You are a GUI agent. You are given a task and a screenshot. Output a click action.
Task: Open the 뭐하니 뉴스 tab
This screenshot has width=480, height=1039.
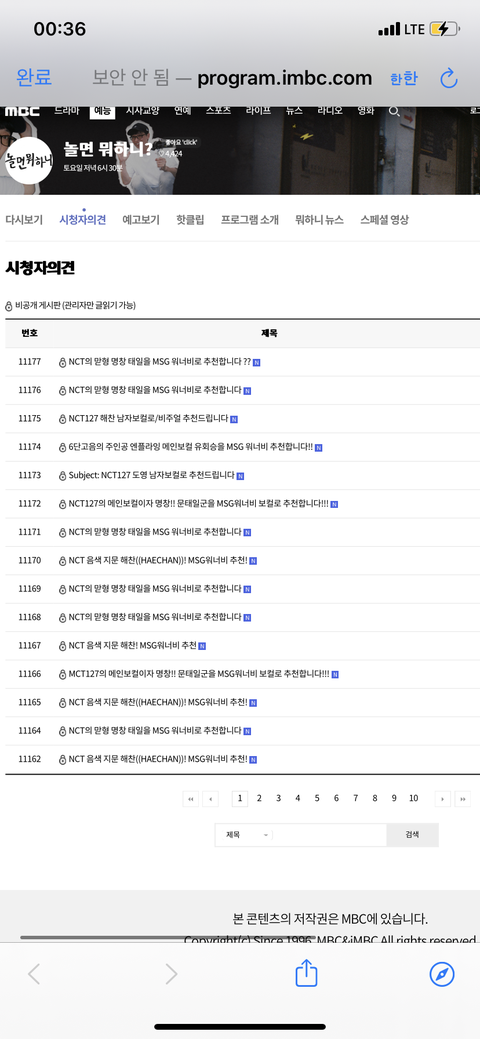tap(320, 220)
